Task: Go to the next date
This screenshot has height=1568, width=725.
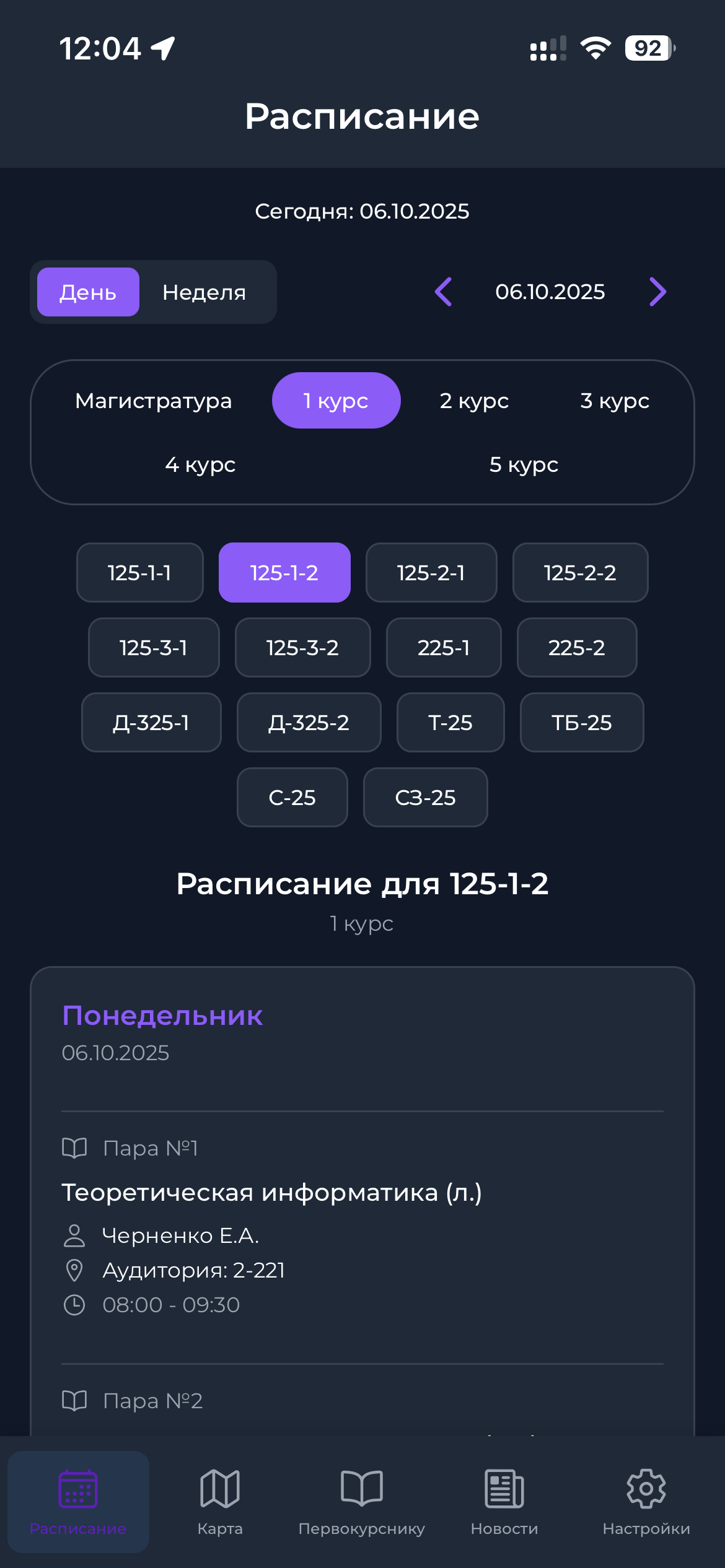Action: [x=657, y=292]
